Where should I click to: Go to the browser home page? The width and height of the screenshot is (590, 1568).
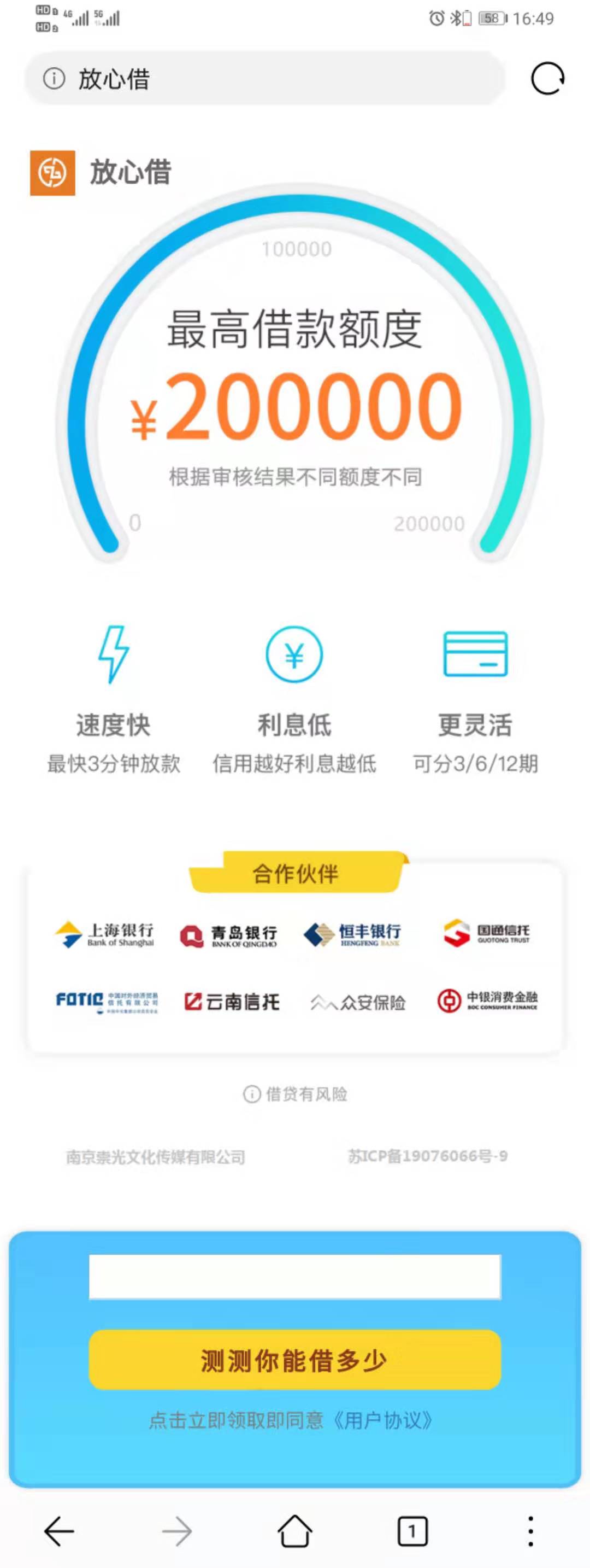tap(295, 1530)
